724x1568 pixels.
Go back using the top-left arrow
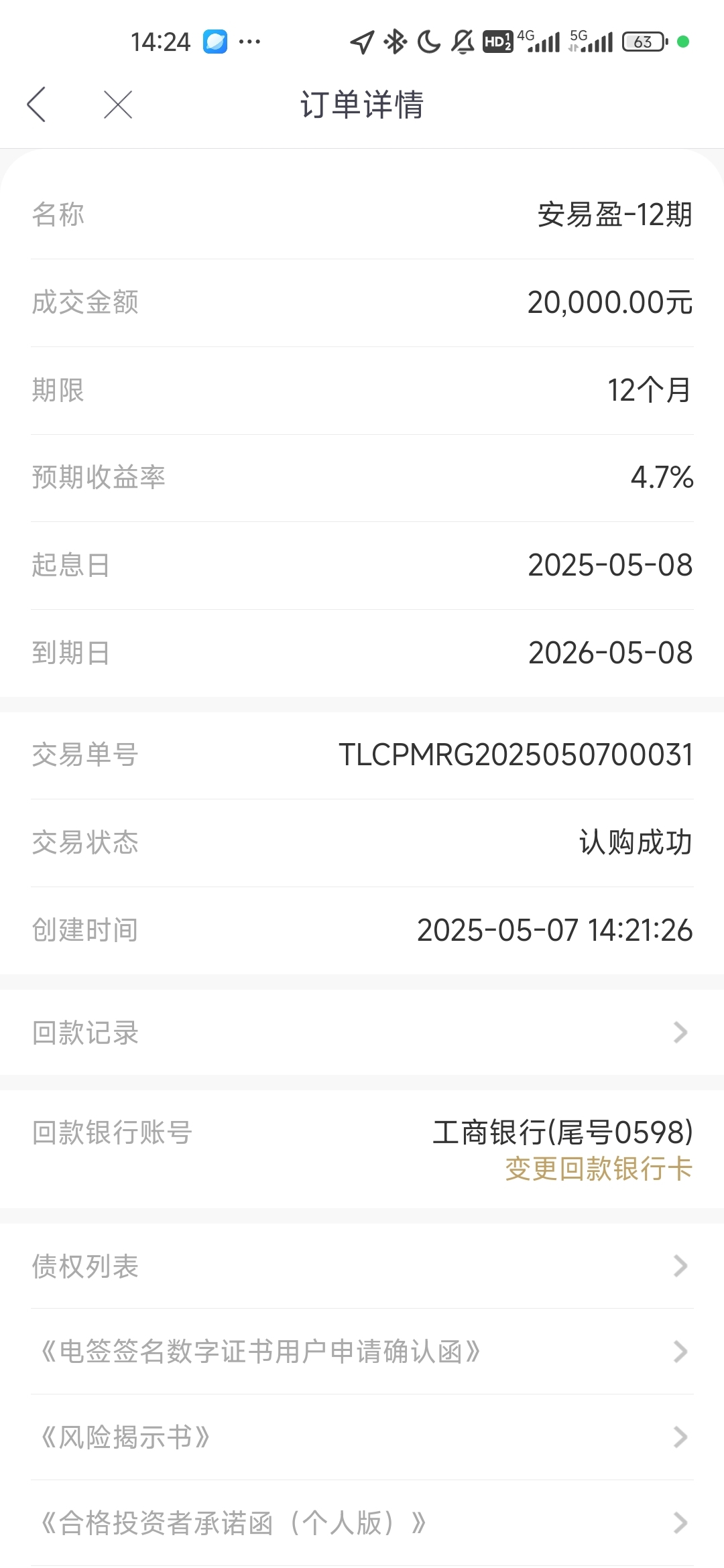(37, 105)
